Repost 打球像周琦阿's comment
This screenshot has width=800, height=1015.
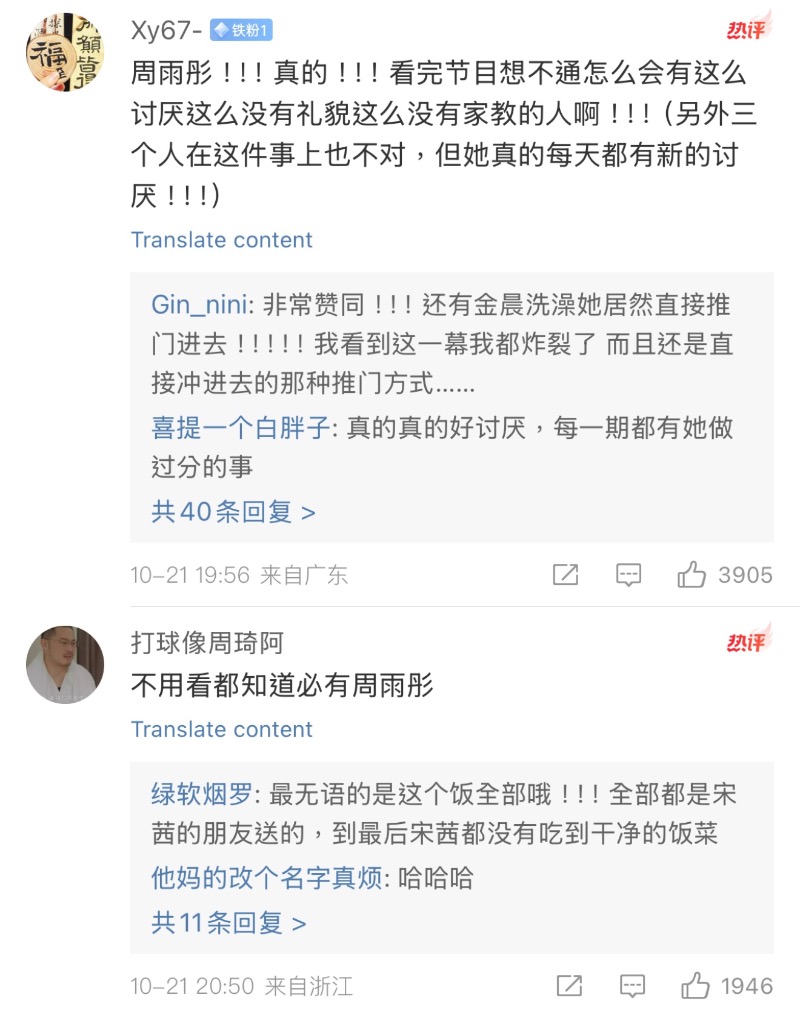click(x=569, y=986)
